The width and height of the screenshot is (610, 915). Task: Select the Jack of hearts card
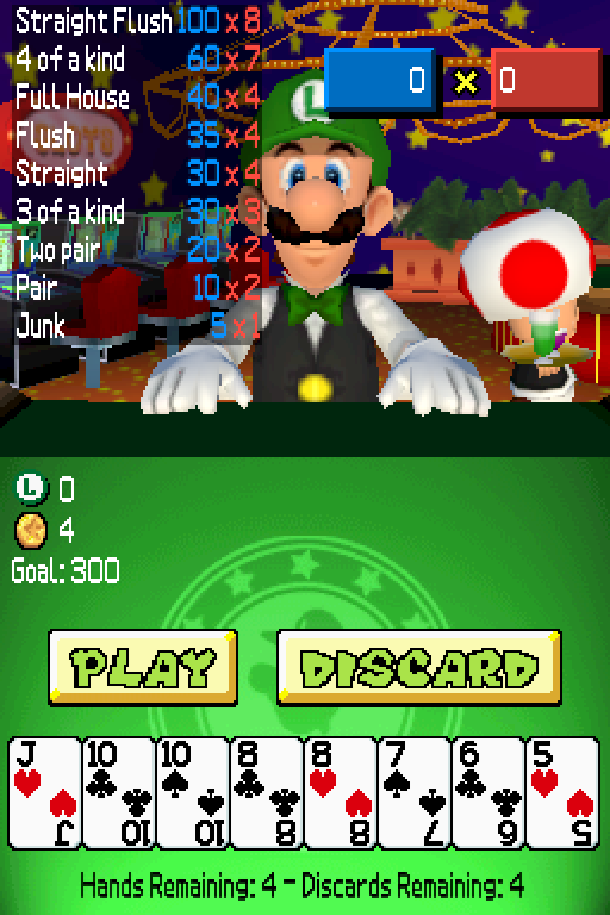pos(45,793)
